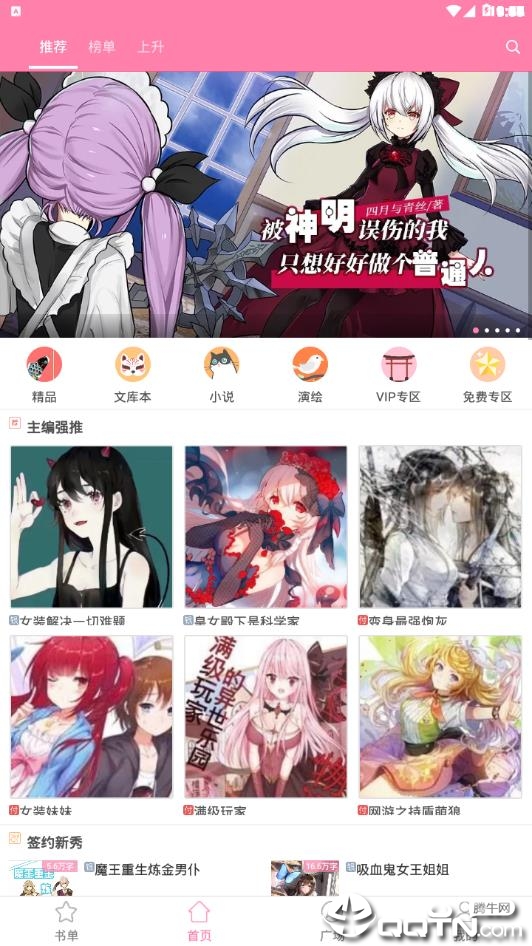Open the 精品 category
532x946 pixels.
click(x=44, y=375)
